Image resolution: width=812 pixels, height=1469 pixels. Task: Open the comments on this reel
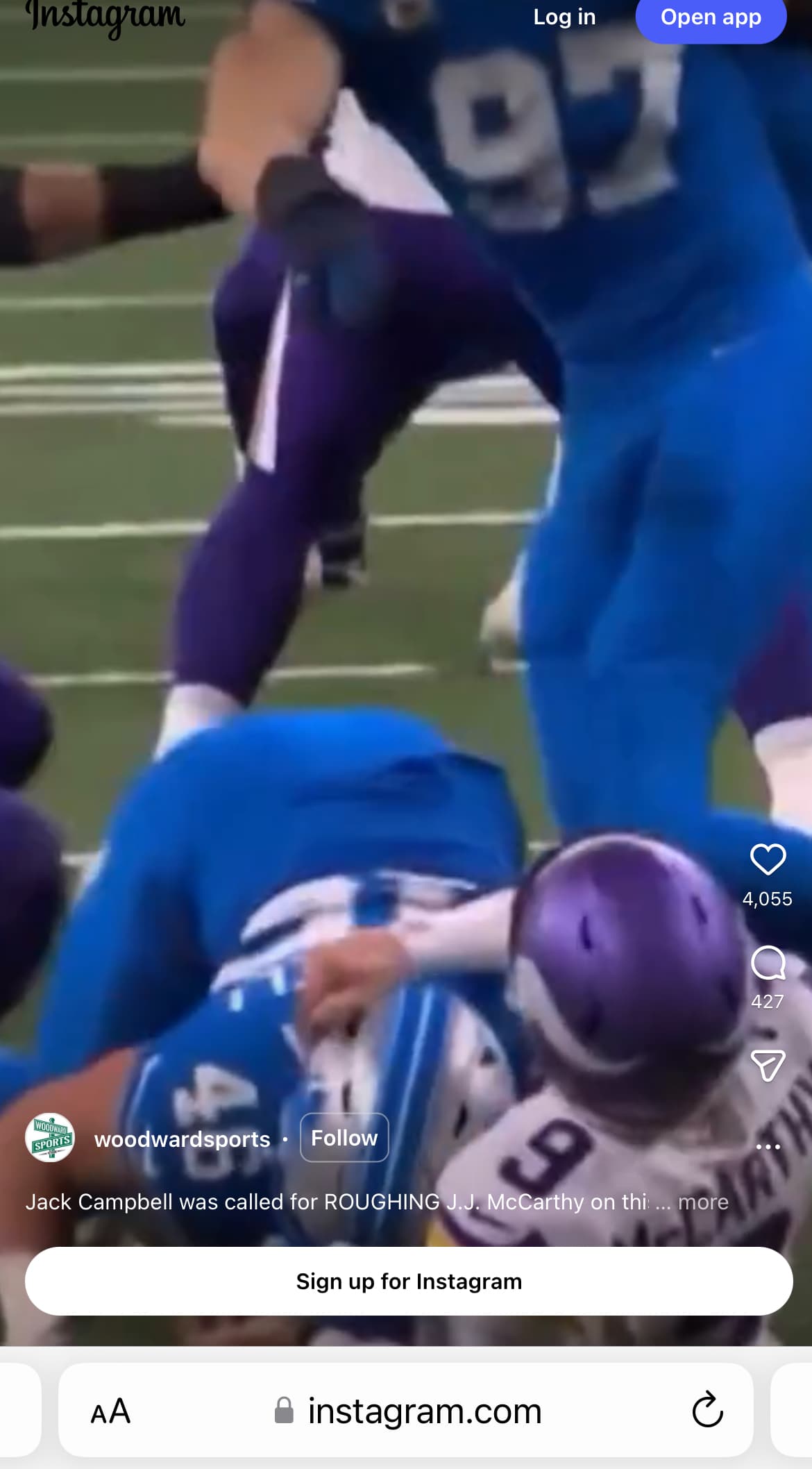(x=768, y=963)
